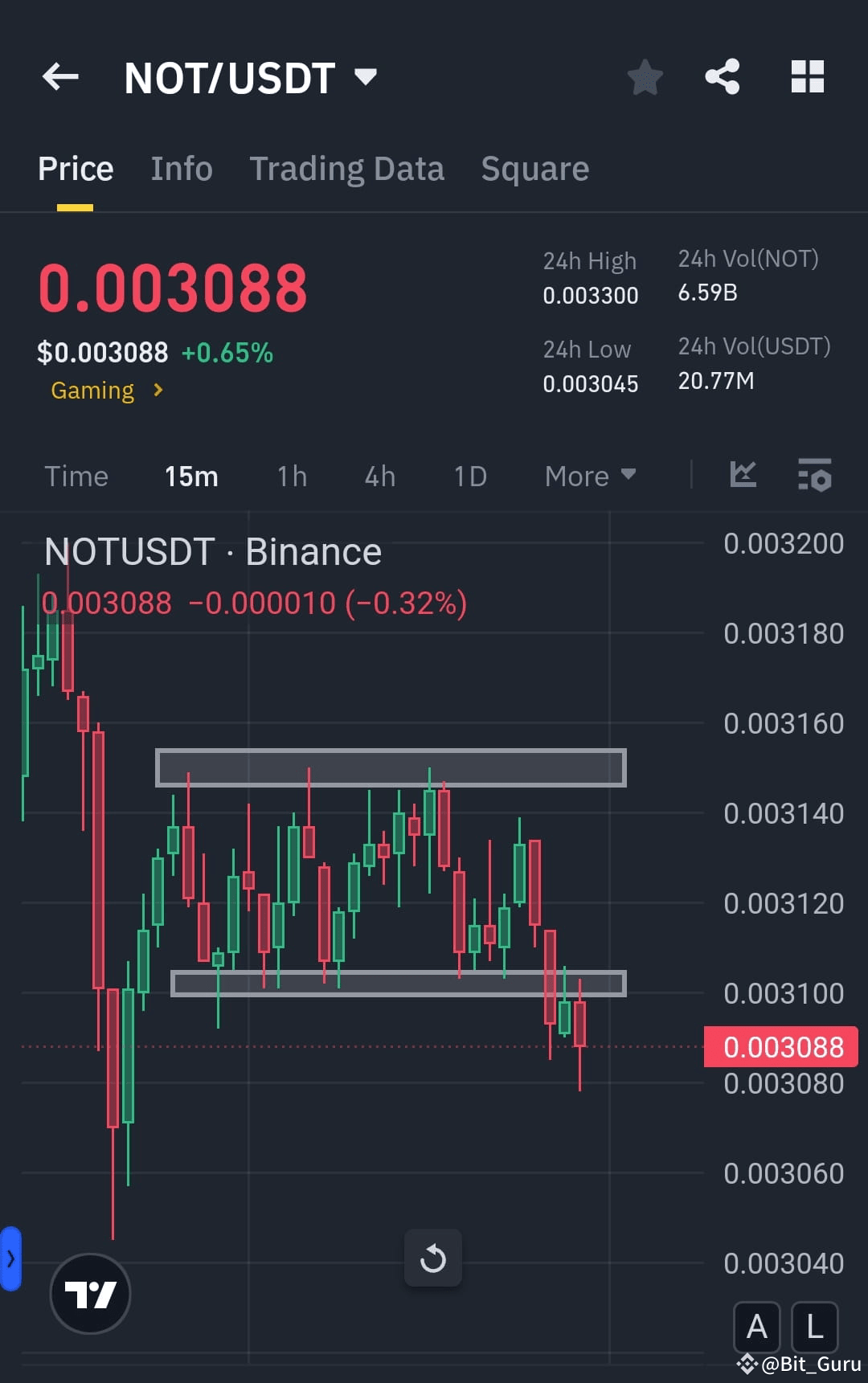Image resolution: width=868 pixels, height=1383 pixels.
Task: Select the 1D timeframe
Action: 469,476
